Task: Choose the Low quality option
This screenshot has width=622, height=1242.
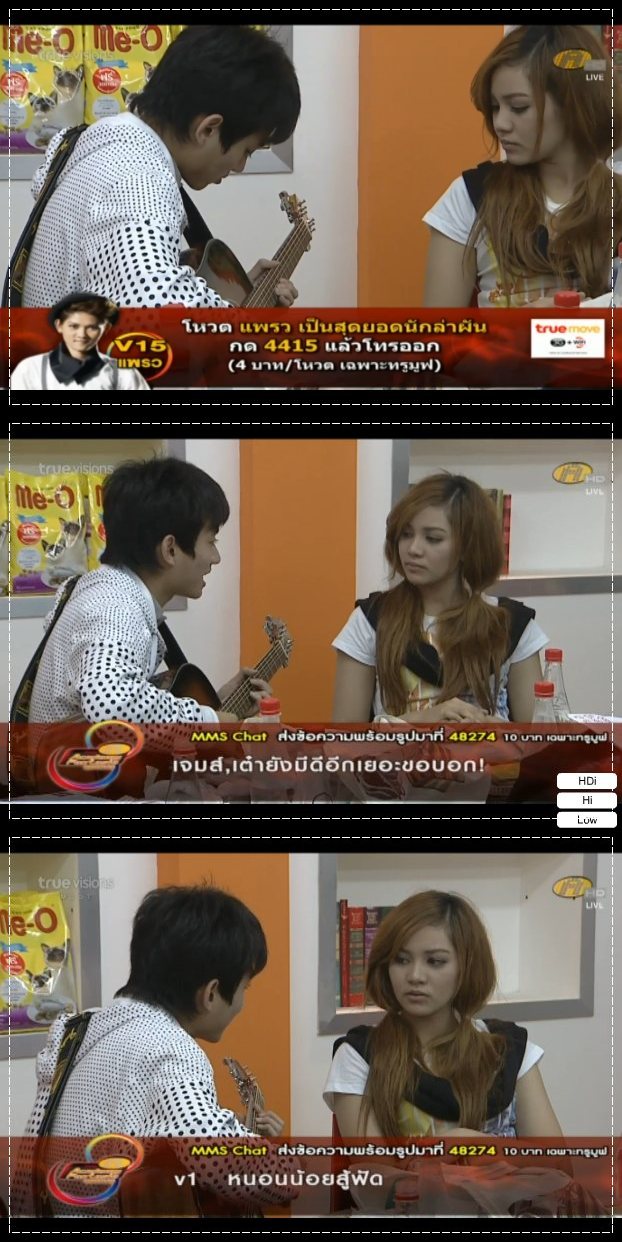Action: point(587,819)
